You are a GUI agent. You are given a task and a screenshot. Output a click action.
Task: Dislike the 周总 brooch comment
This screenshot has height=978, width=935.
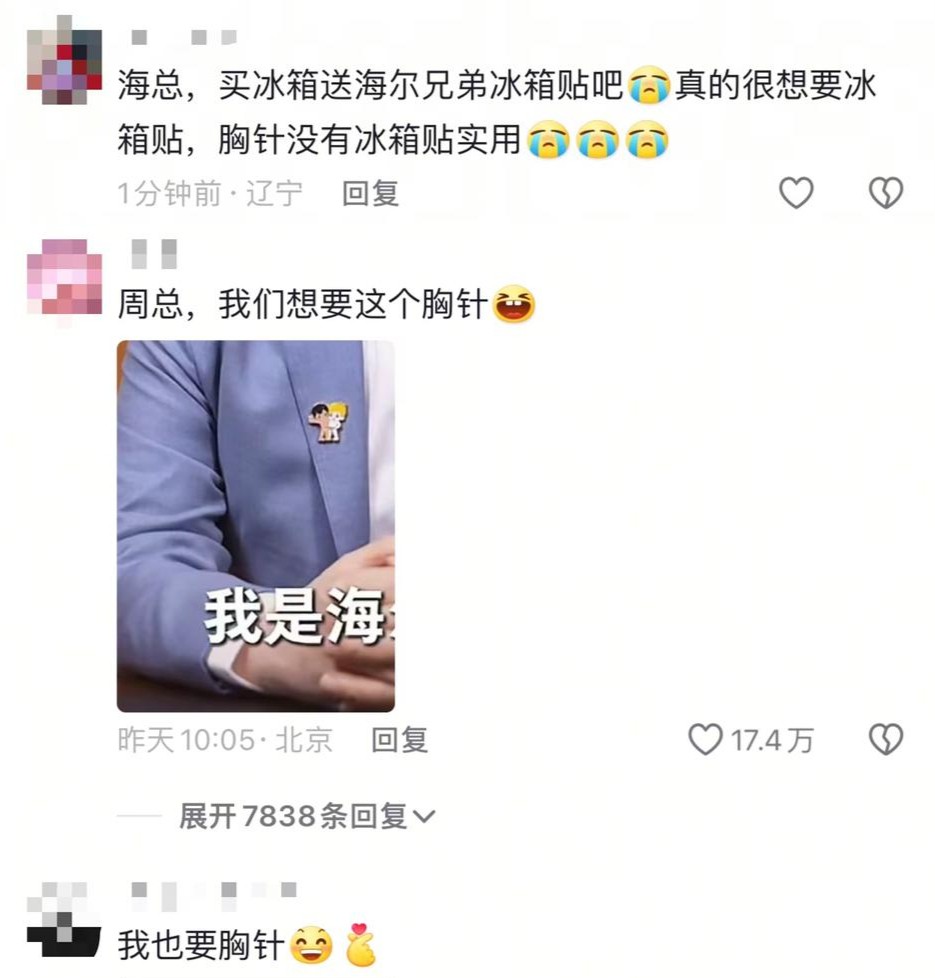pos(886,740)
